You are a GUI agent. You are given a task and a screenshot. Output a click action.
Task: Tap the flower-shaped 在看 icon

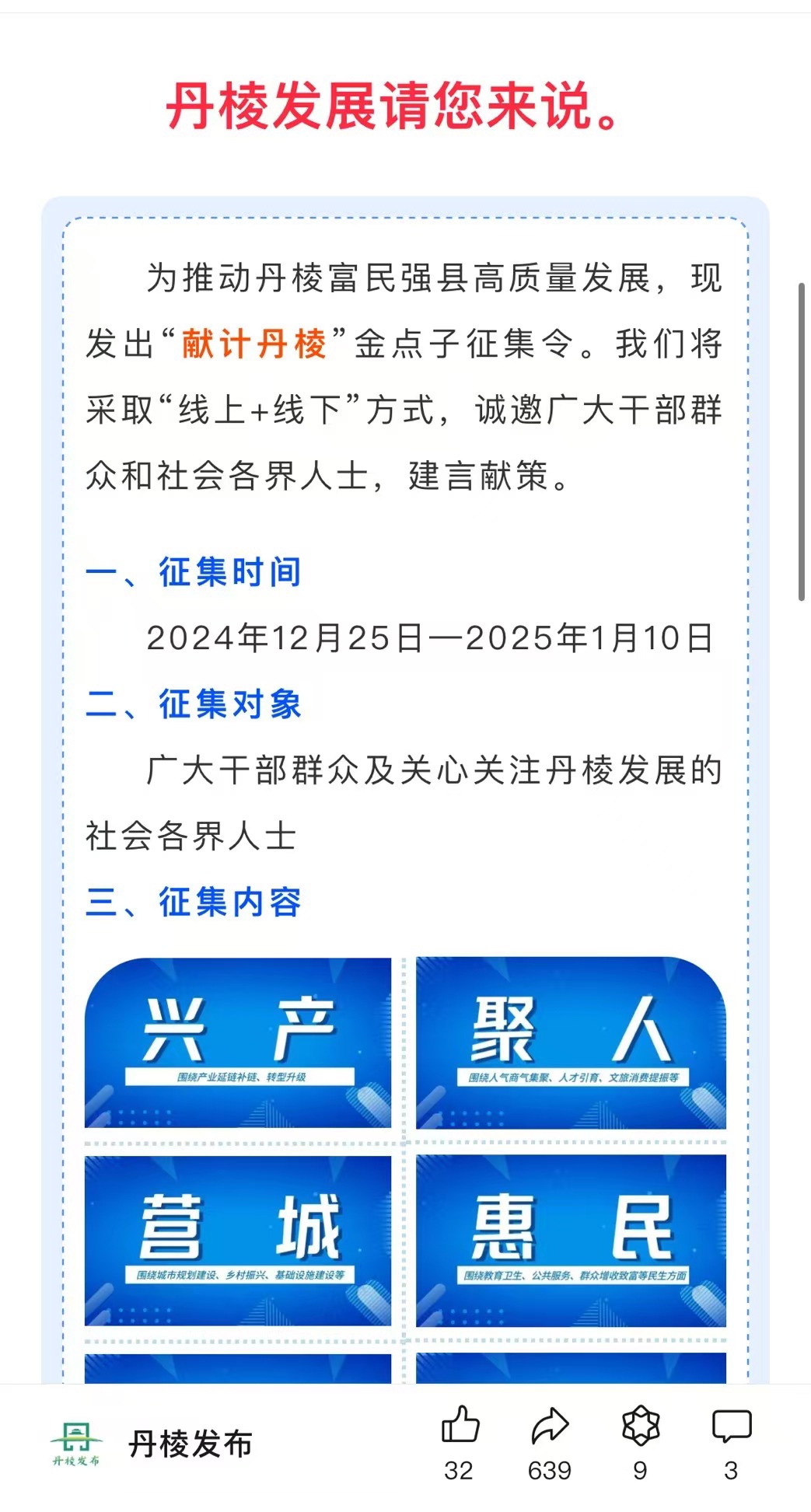641,1425
